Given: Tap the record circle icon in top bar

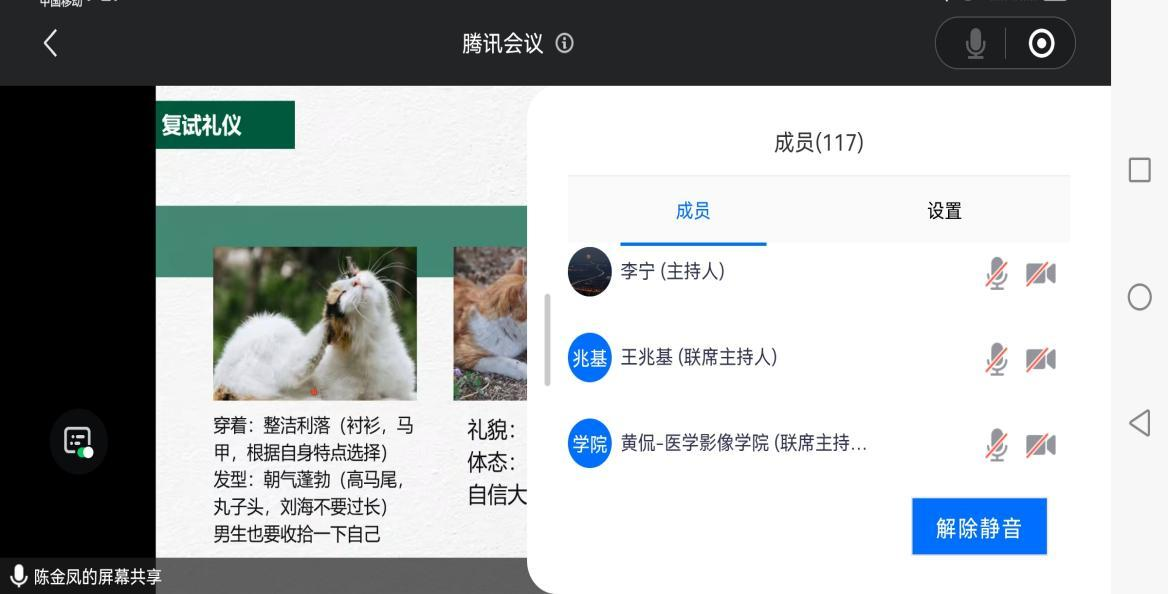Looking at the screenshot, I should click(1041, 44).
